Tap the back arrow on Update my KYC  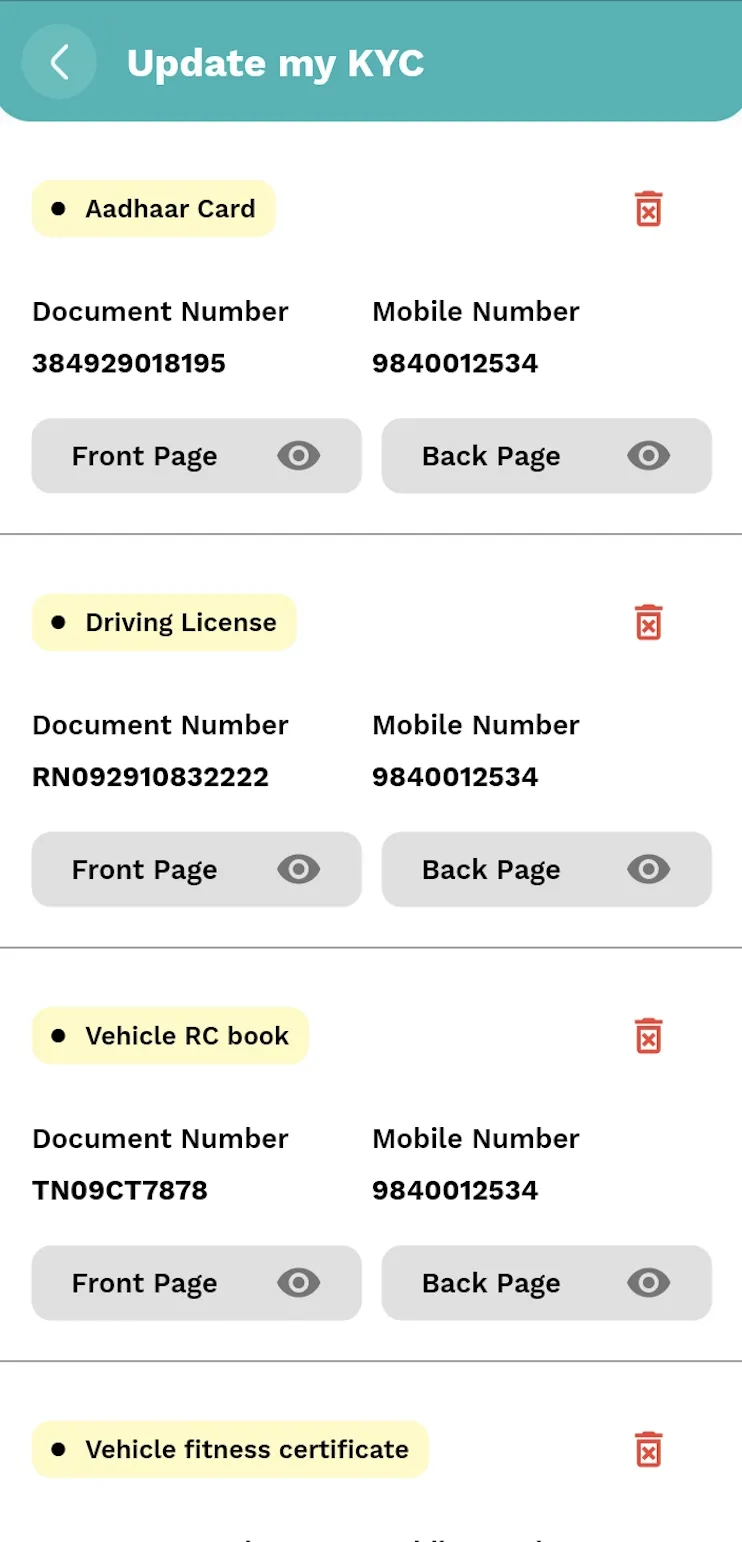pos(59,61)
